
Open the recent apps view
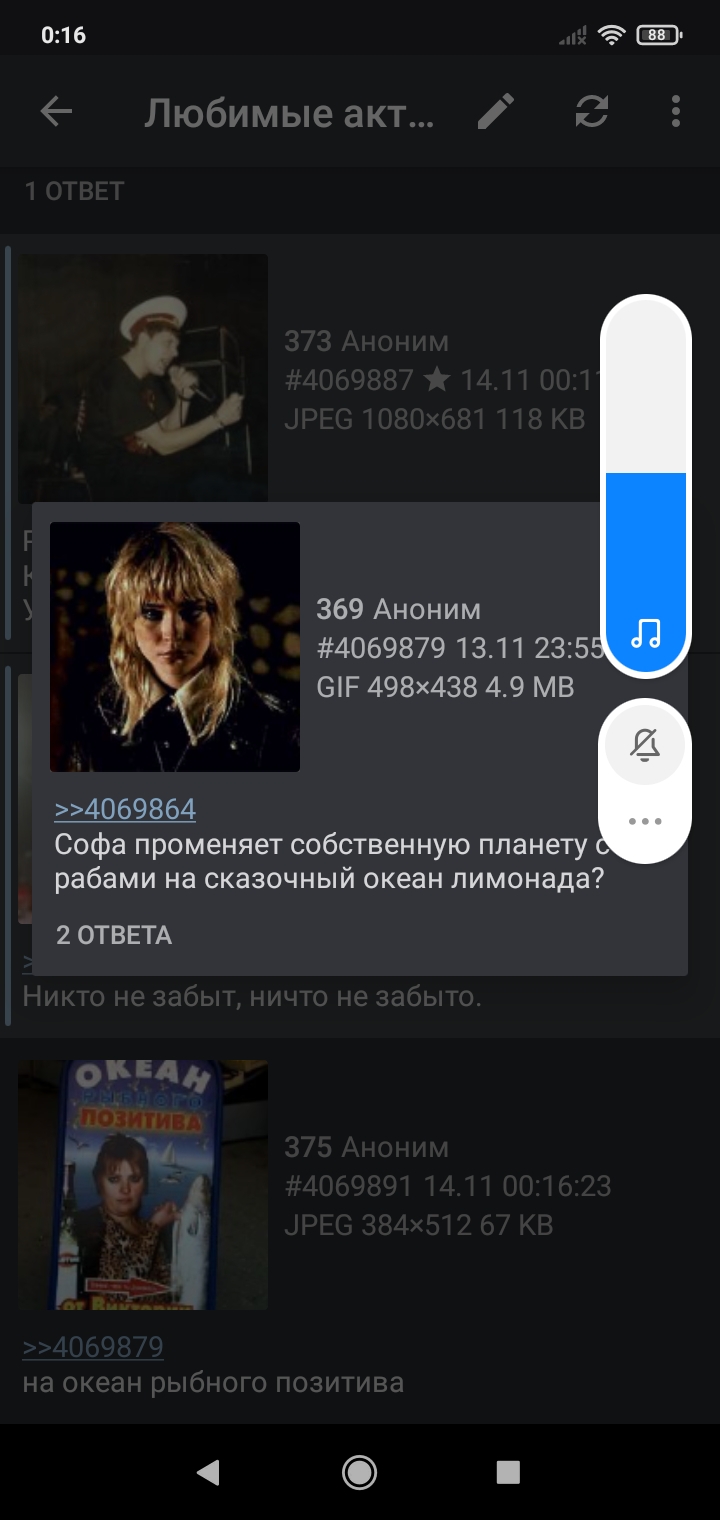tap(508, 1472)
